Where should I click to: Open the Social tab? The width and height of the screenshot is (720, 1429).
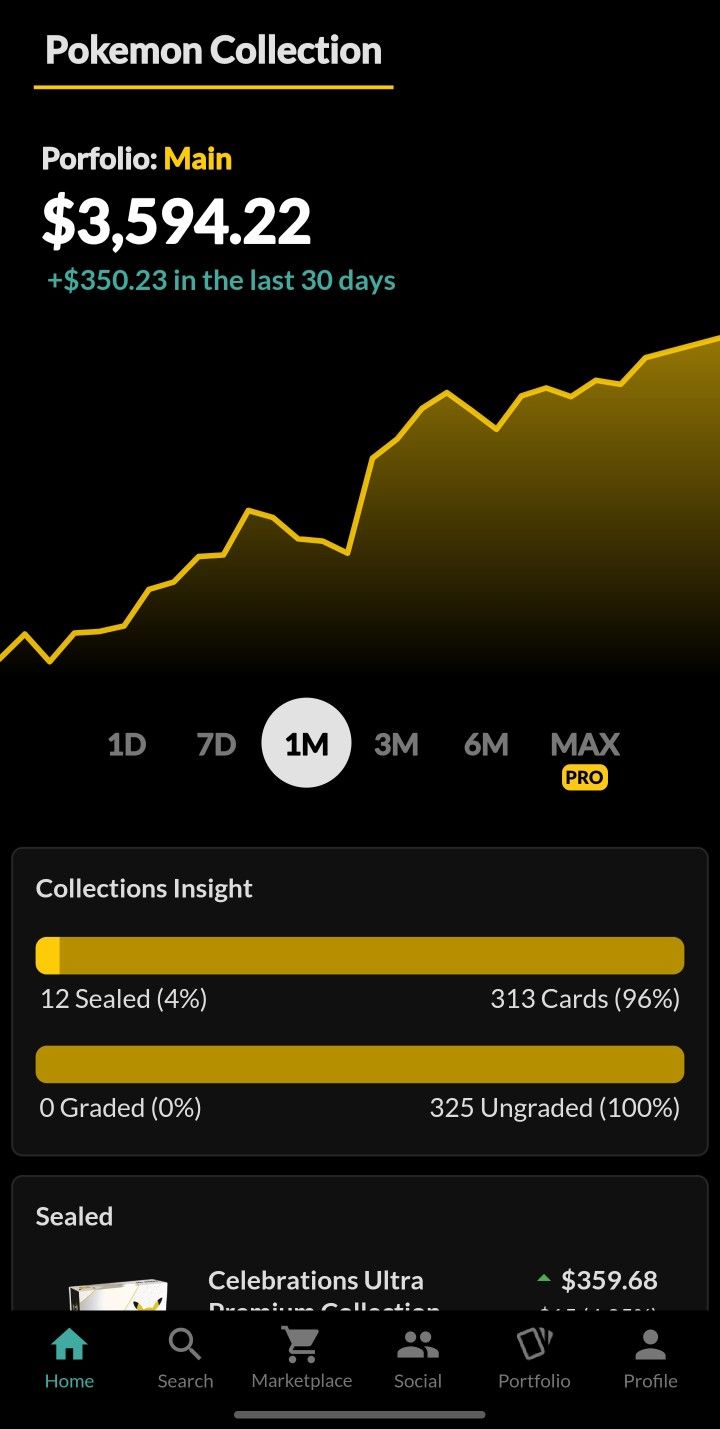tap(418, 1359)
